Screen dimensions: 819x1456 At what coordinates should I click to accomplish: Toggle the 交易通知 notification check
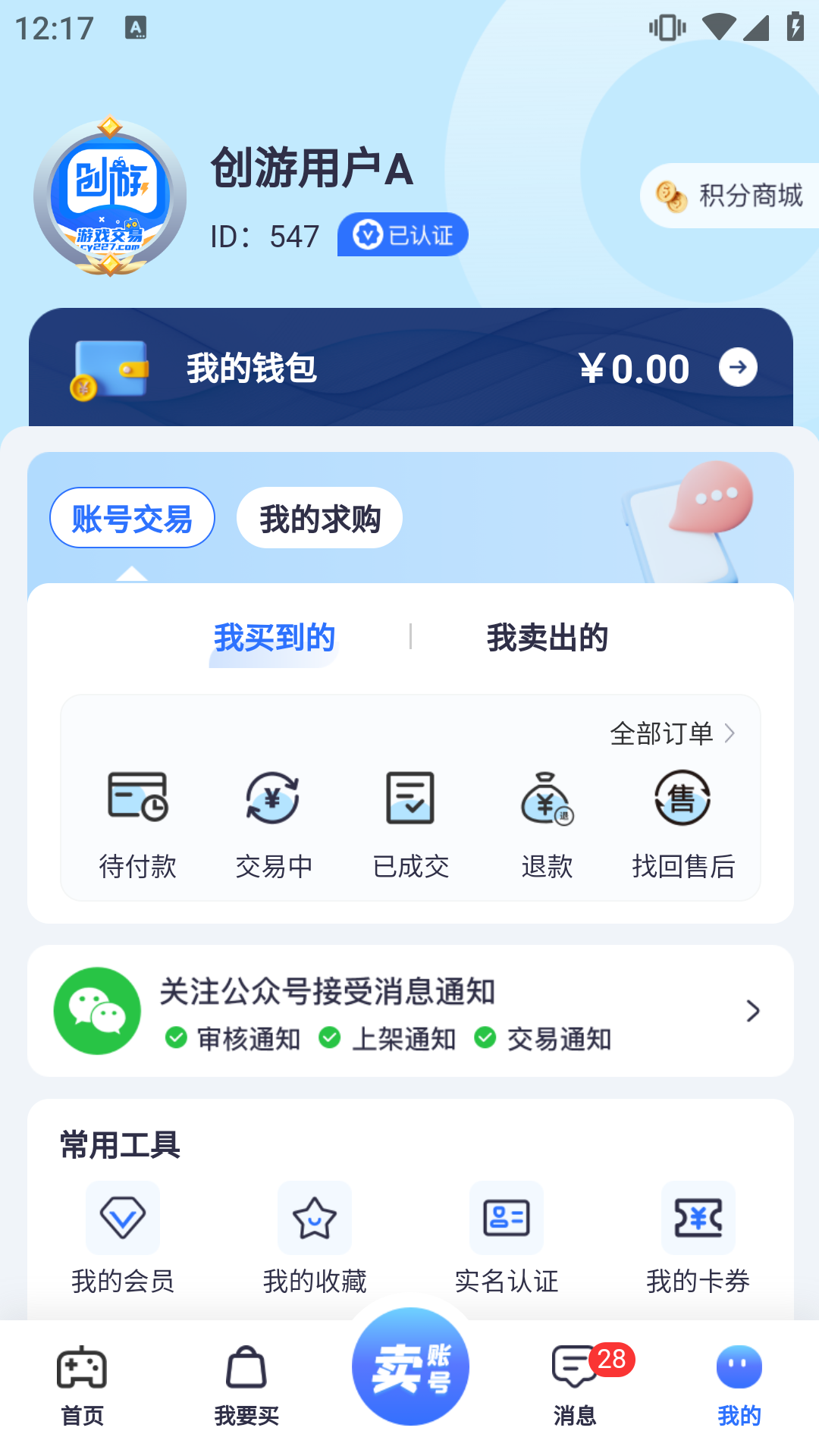point(486,1039)
